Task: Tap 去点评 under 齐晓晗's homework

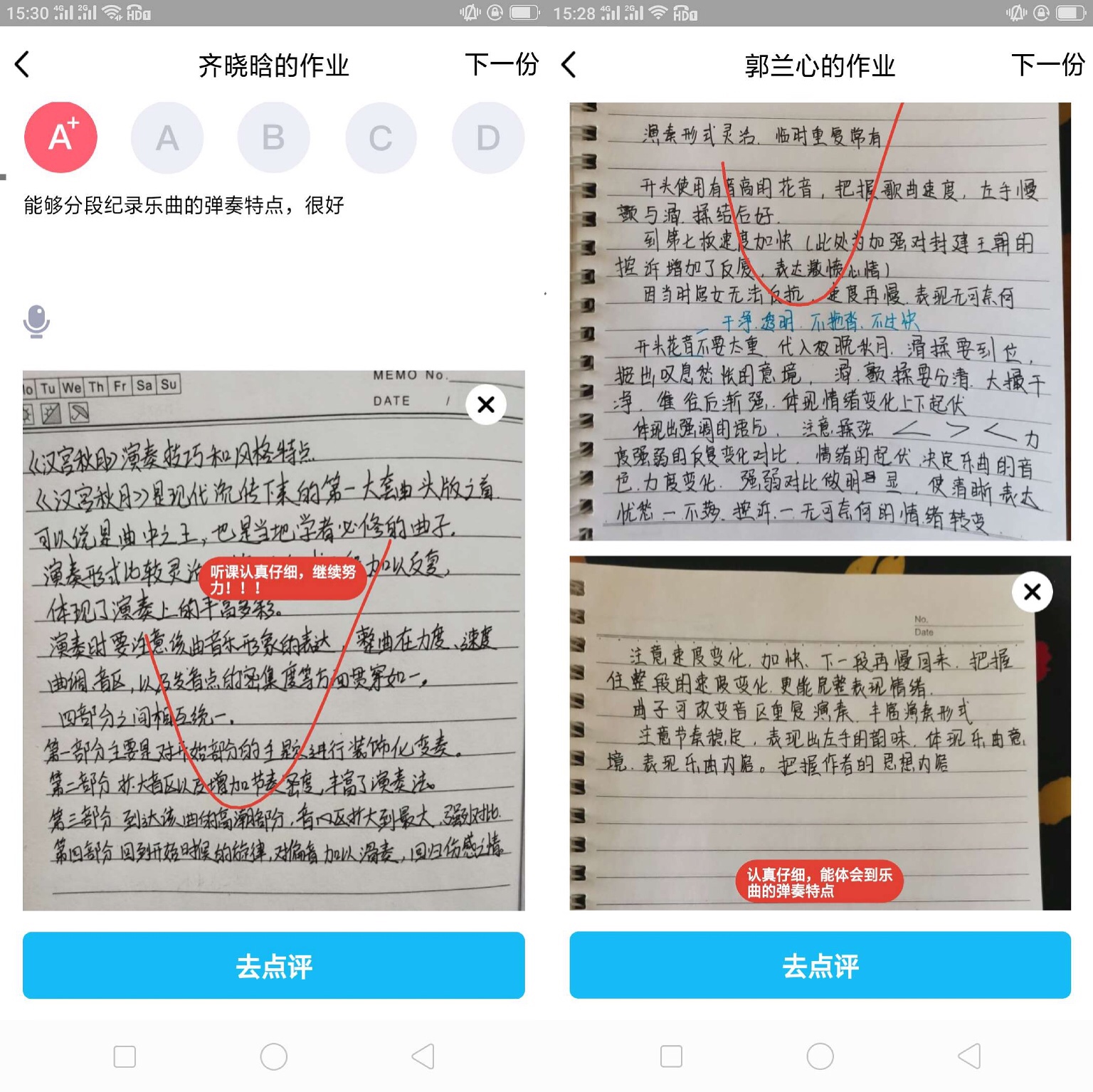Action: click(x=273, y=965)
